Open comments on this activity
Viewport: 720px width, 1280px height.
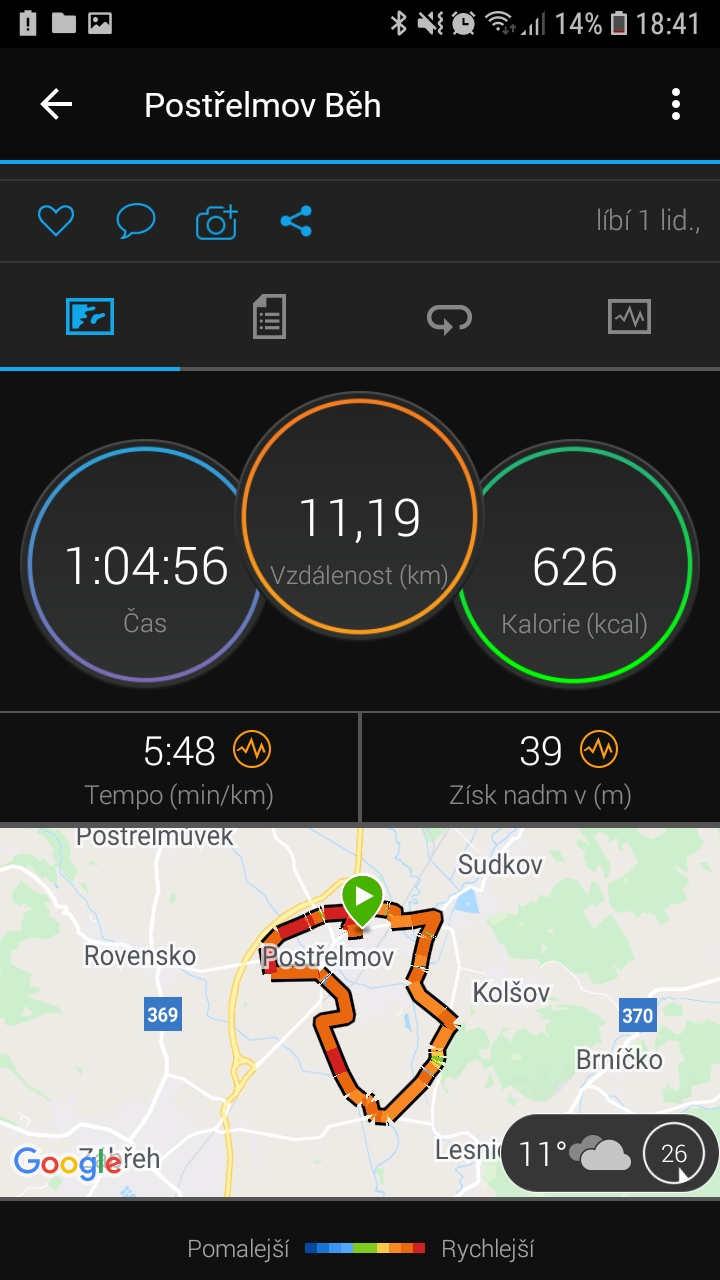136,221
